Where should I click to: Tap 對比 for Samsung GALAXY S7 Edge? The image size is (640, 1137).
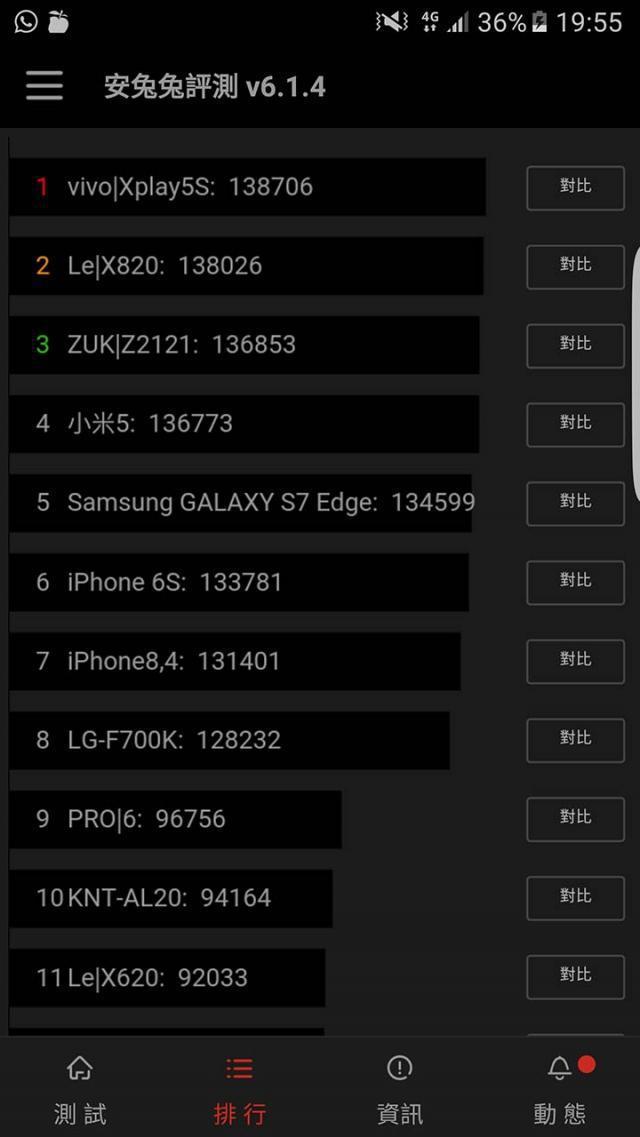coord(575,504)
